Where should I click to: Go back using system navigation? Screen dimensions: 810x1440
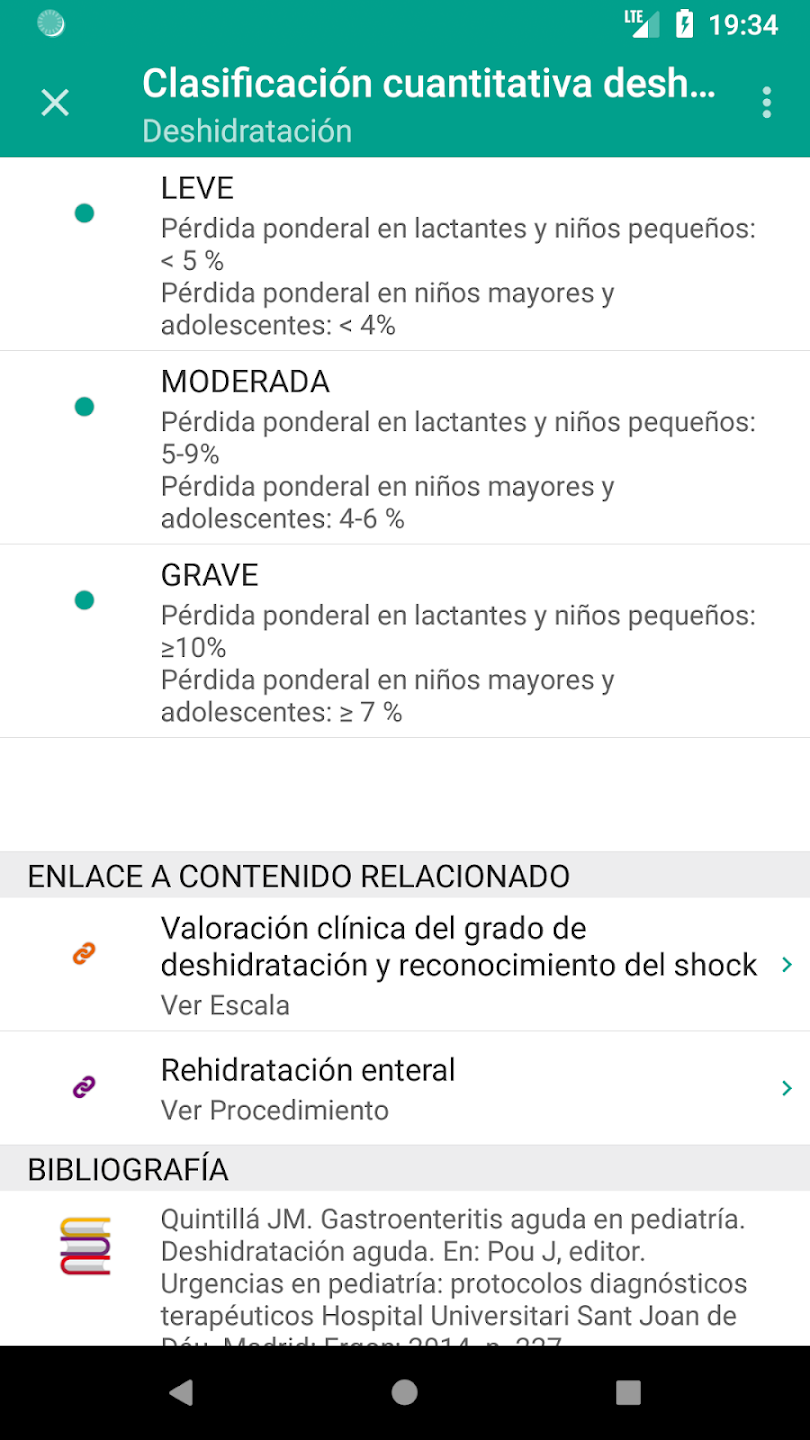pyautogui.click(x=181, y=1392)
